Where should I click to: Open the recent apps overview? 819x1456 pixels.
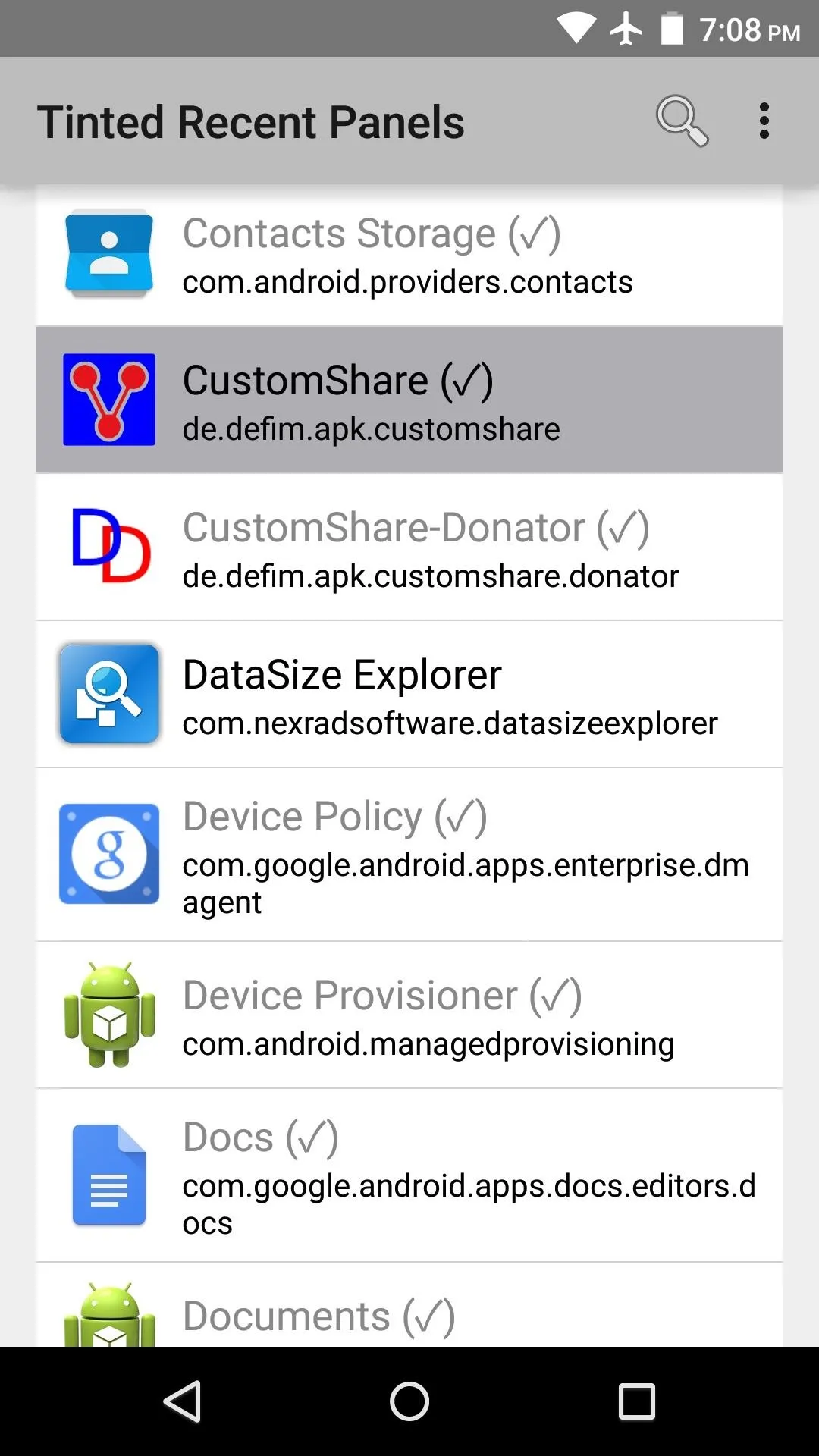[637, 1401]
